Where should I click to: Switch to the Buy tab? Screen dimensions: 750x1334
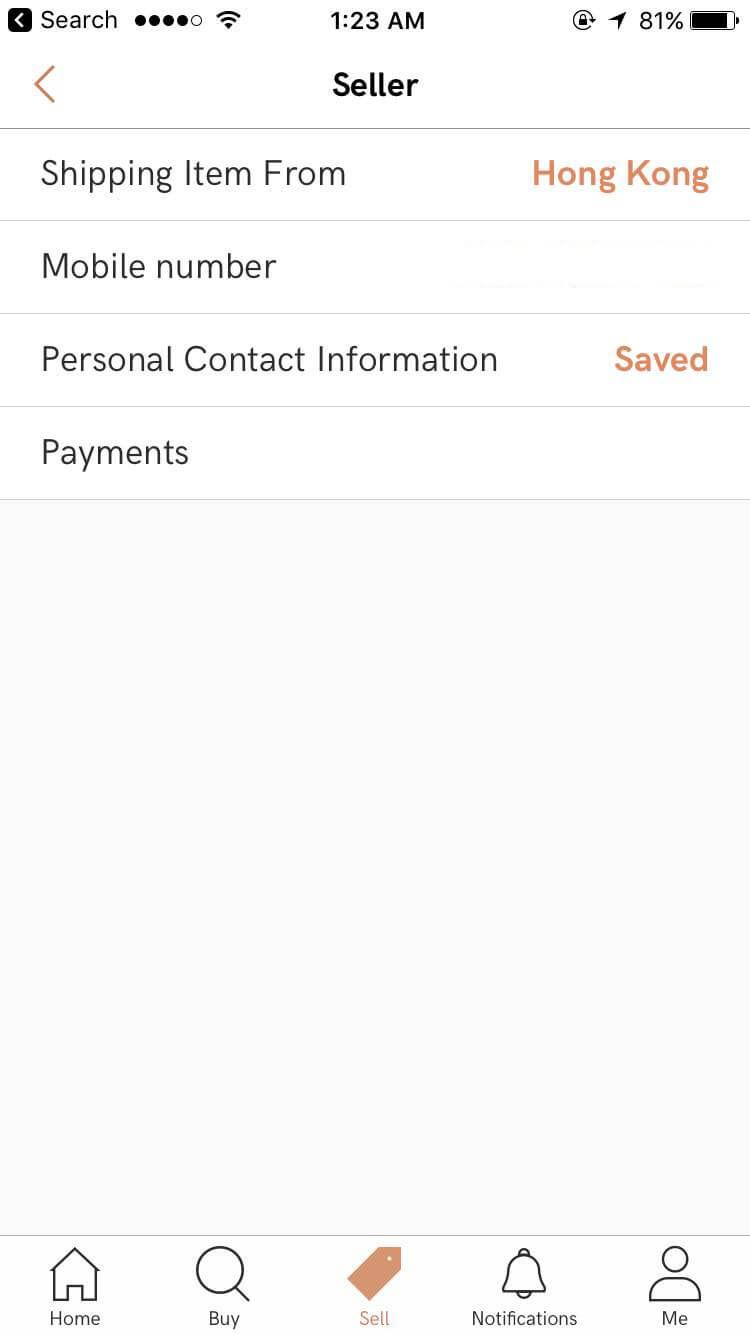click(224, 1286)
